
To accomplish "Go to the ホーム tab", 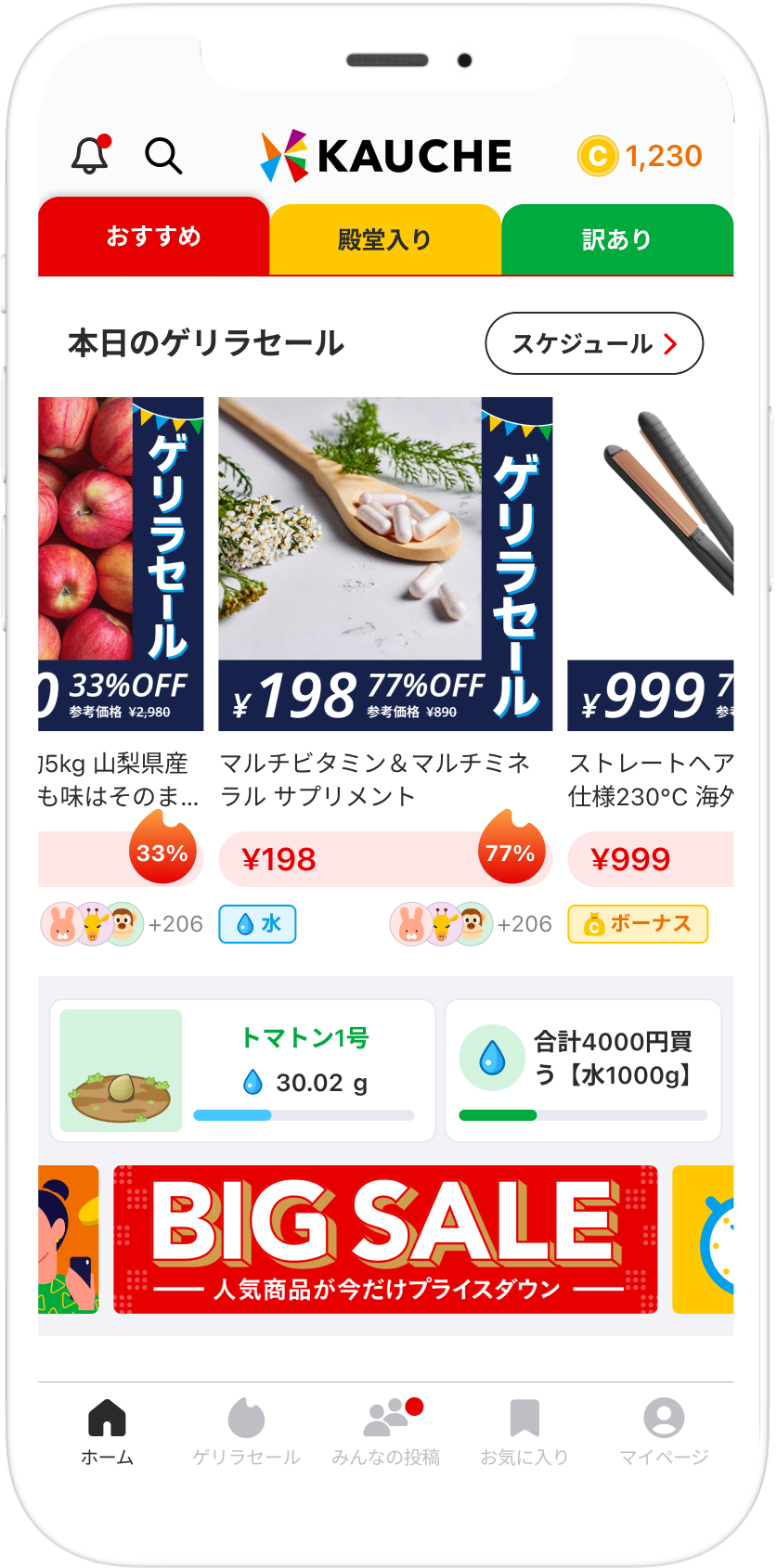I will tap(107, 1432).
